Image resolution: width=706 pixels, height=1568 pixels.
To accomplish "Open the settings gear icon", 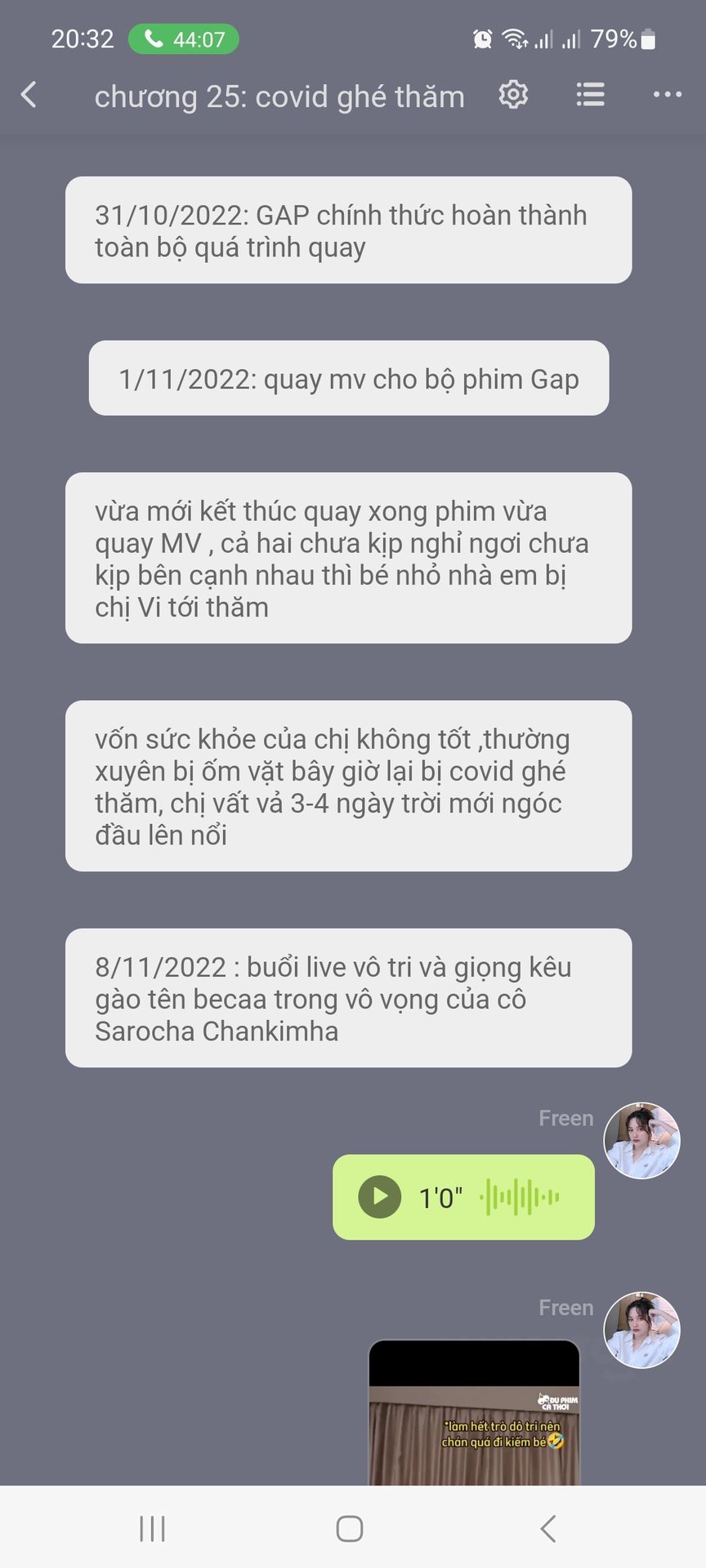I will (513, 95).
